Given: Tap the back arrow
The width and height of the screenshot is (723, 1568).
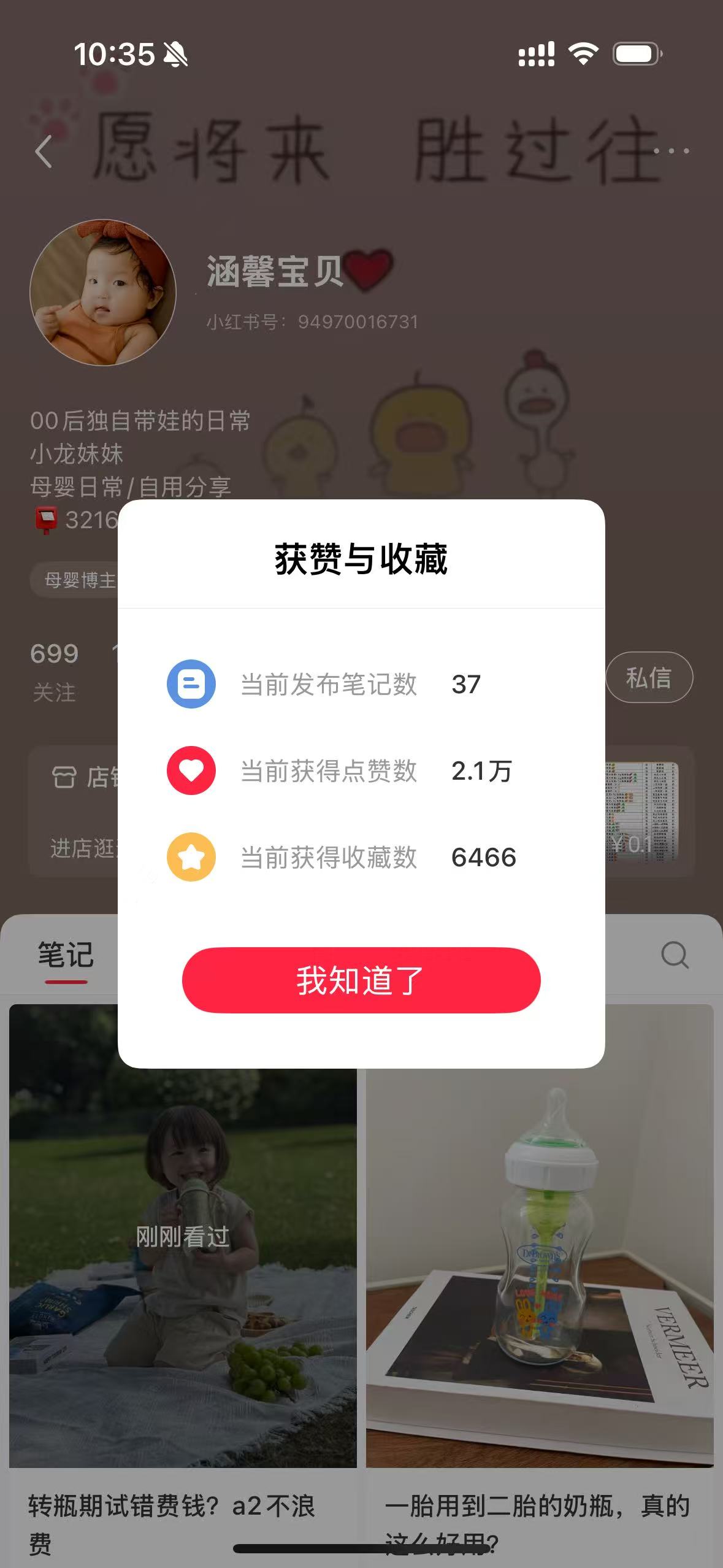Looking at the screenshot, I should click(x=44, y=152).
